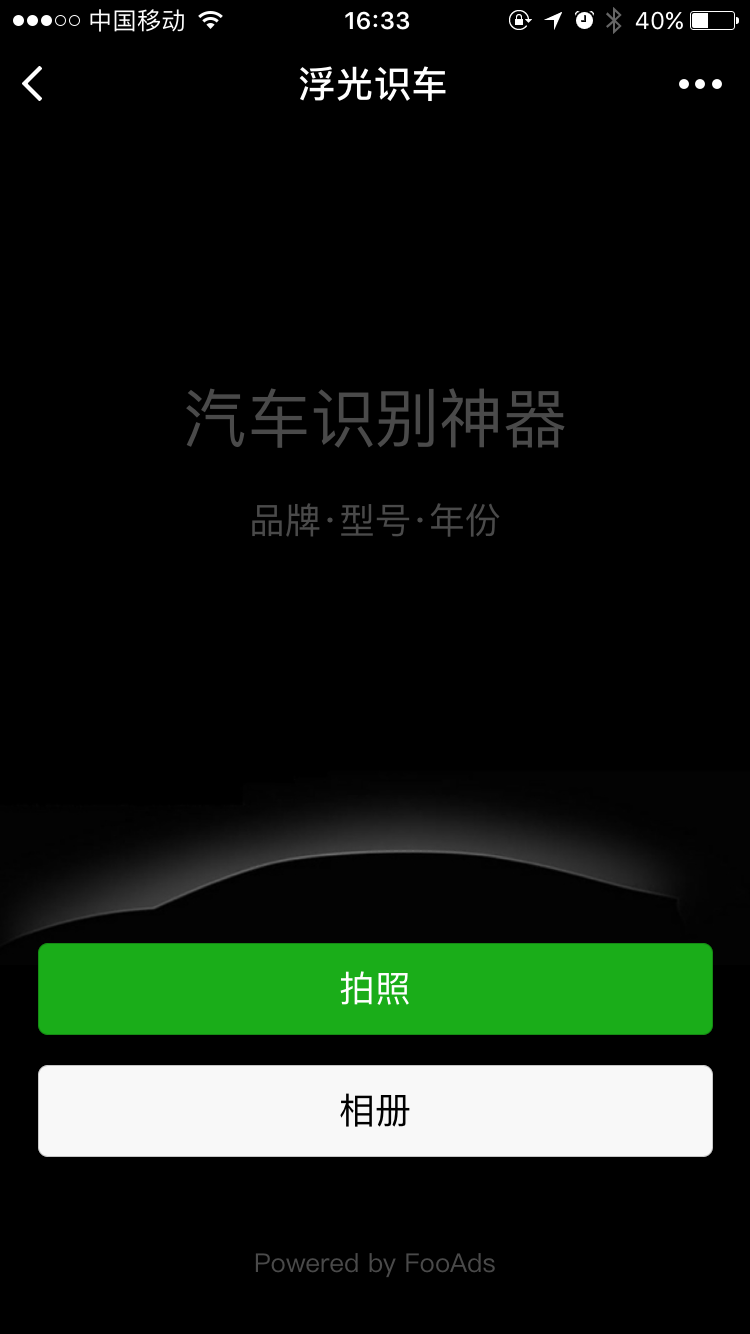Choose a photo via 相册 button
This screenshot has width=750, height=1334.
click(375, 1111)
